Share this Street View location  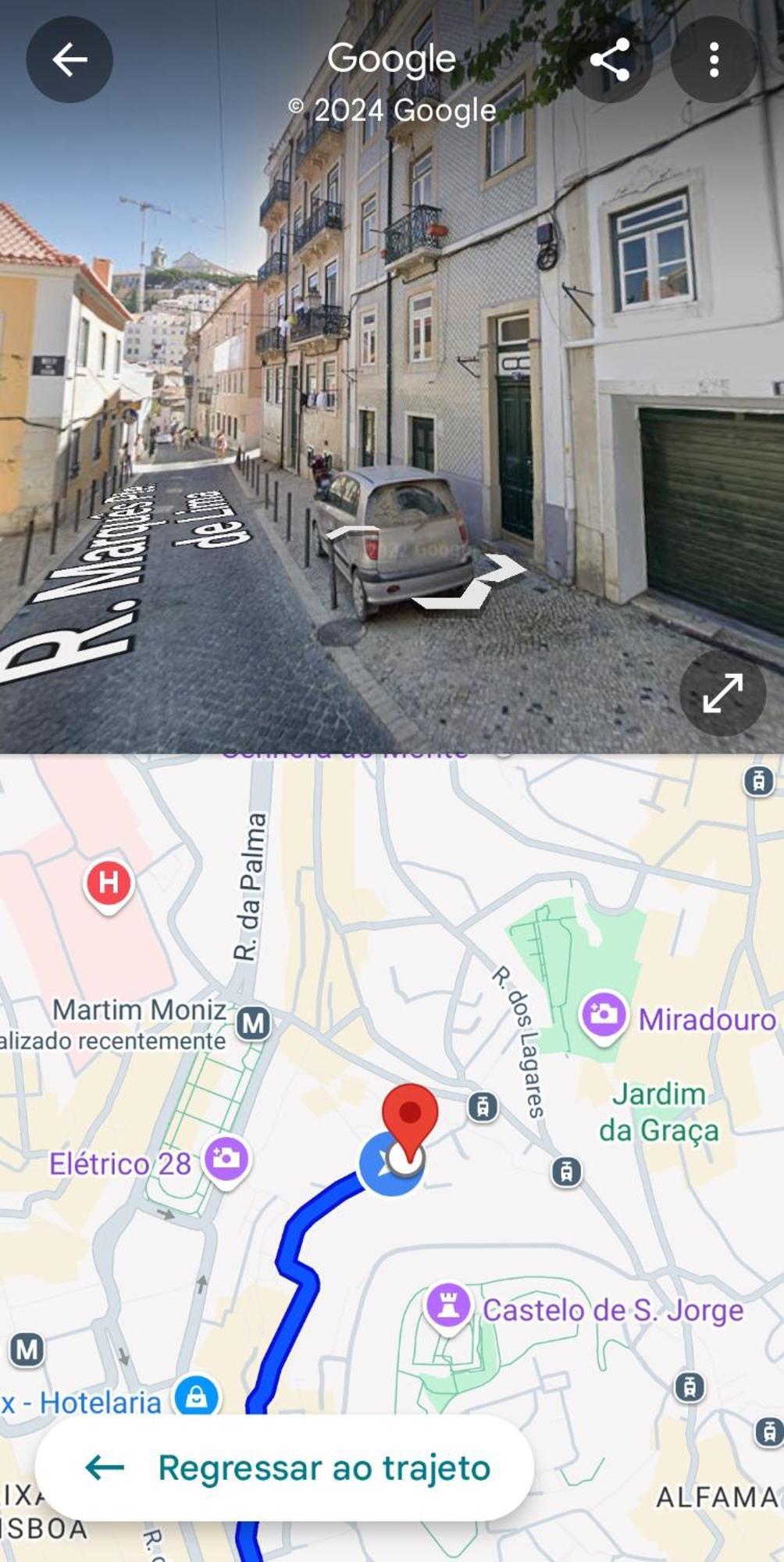(610, 59)
